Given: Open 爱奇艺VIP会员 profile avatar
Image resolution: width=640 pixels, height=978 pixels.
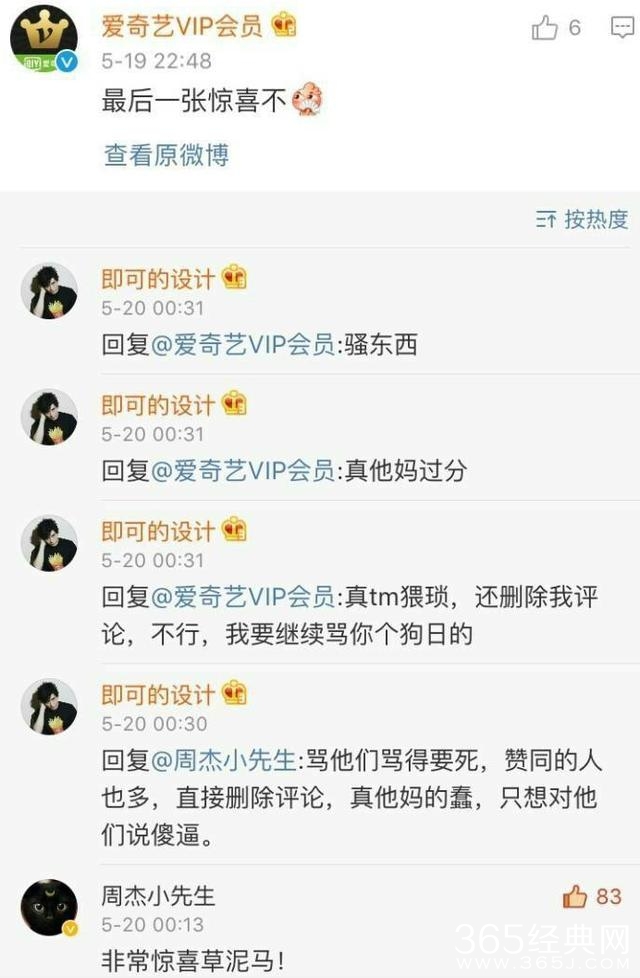Looking at the screenshot, I should click(44, 38).
